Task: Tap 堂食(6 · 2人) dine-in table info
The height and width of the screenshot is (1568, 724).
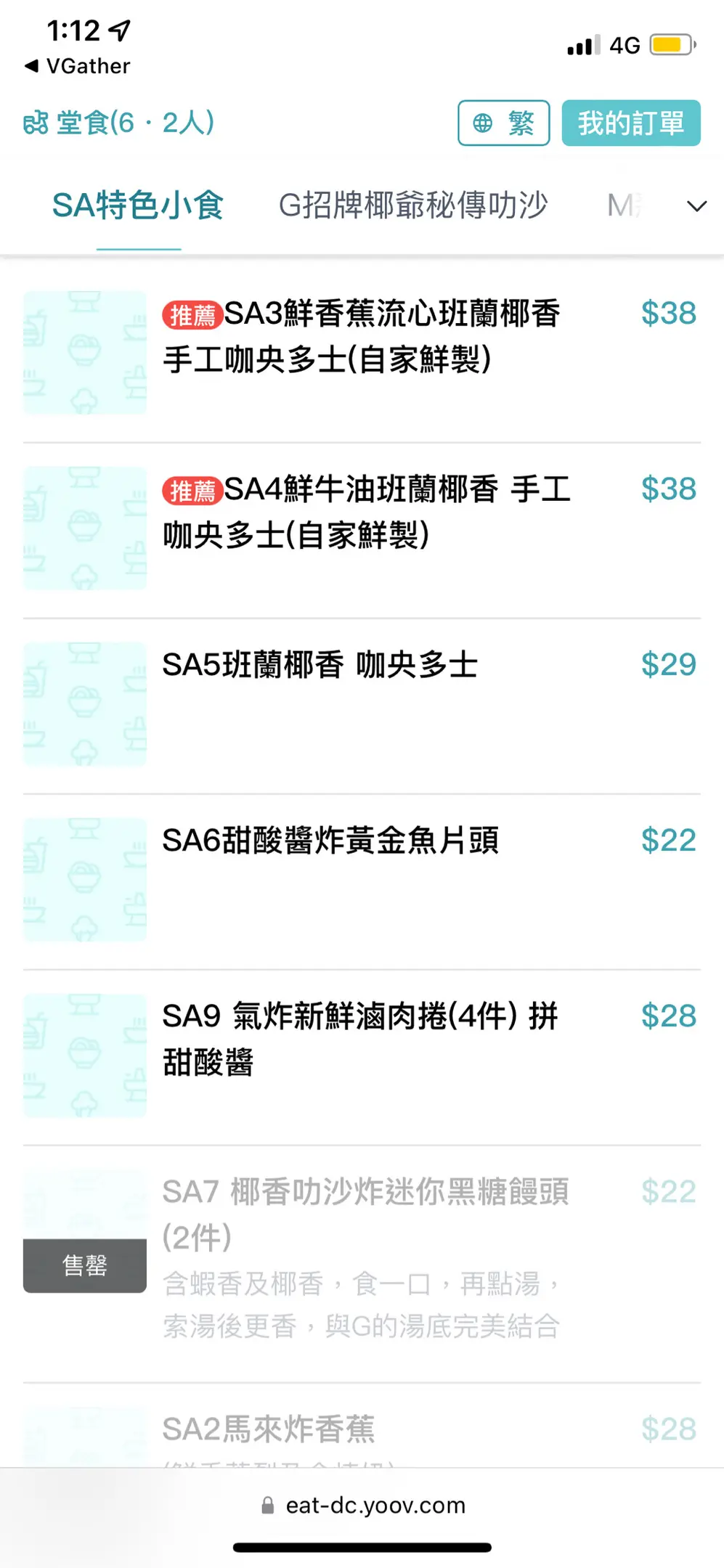Action: [120, 123]
